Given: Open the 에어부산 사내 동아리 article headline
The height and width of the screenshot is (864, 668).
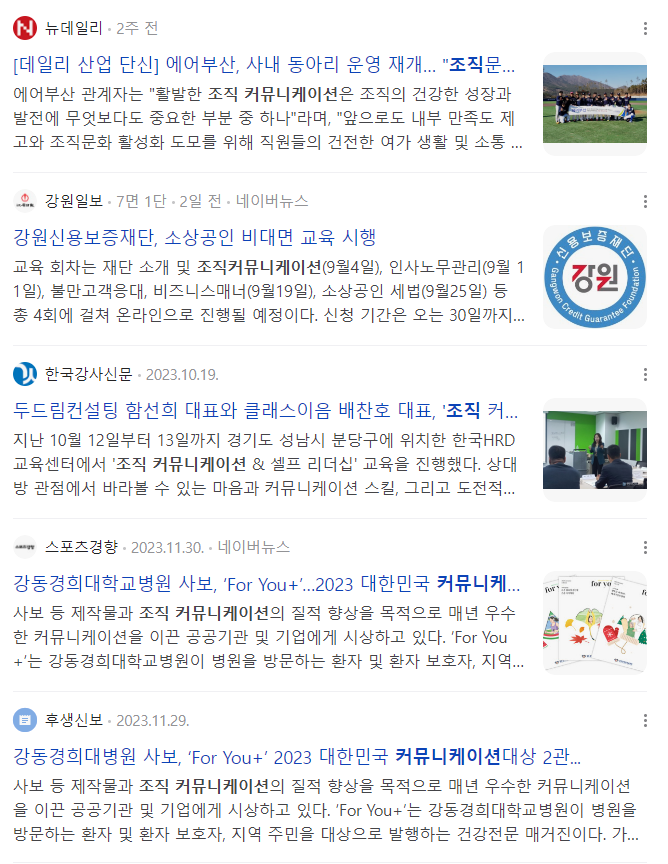Looking at the screenshot, I should pyautogui.click(x=265, y=65).
